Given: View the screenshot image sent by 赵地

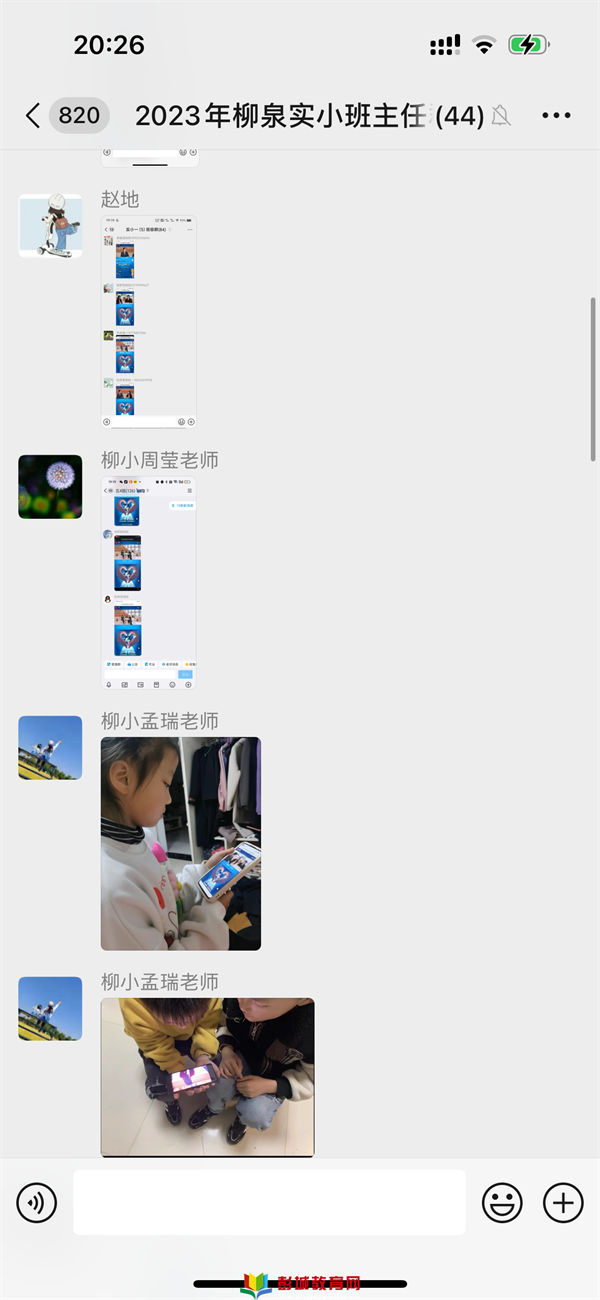Looking at the screenshot, I should (x=149, y=322).
